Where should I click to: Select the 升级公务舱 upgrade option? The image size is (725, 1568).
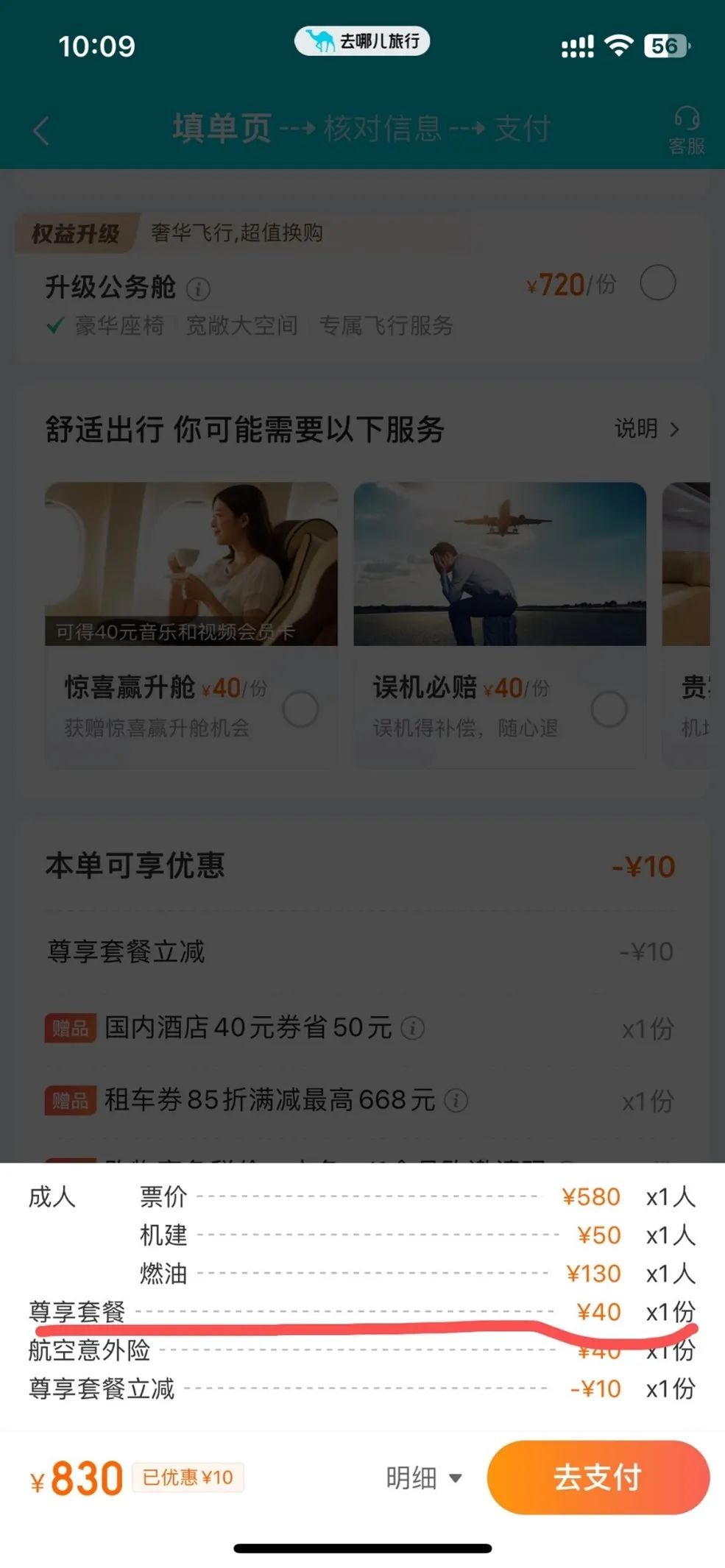coord(657,283)
